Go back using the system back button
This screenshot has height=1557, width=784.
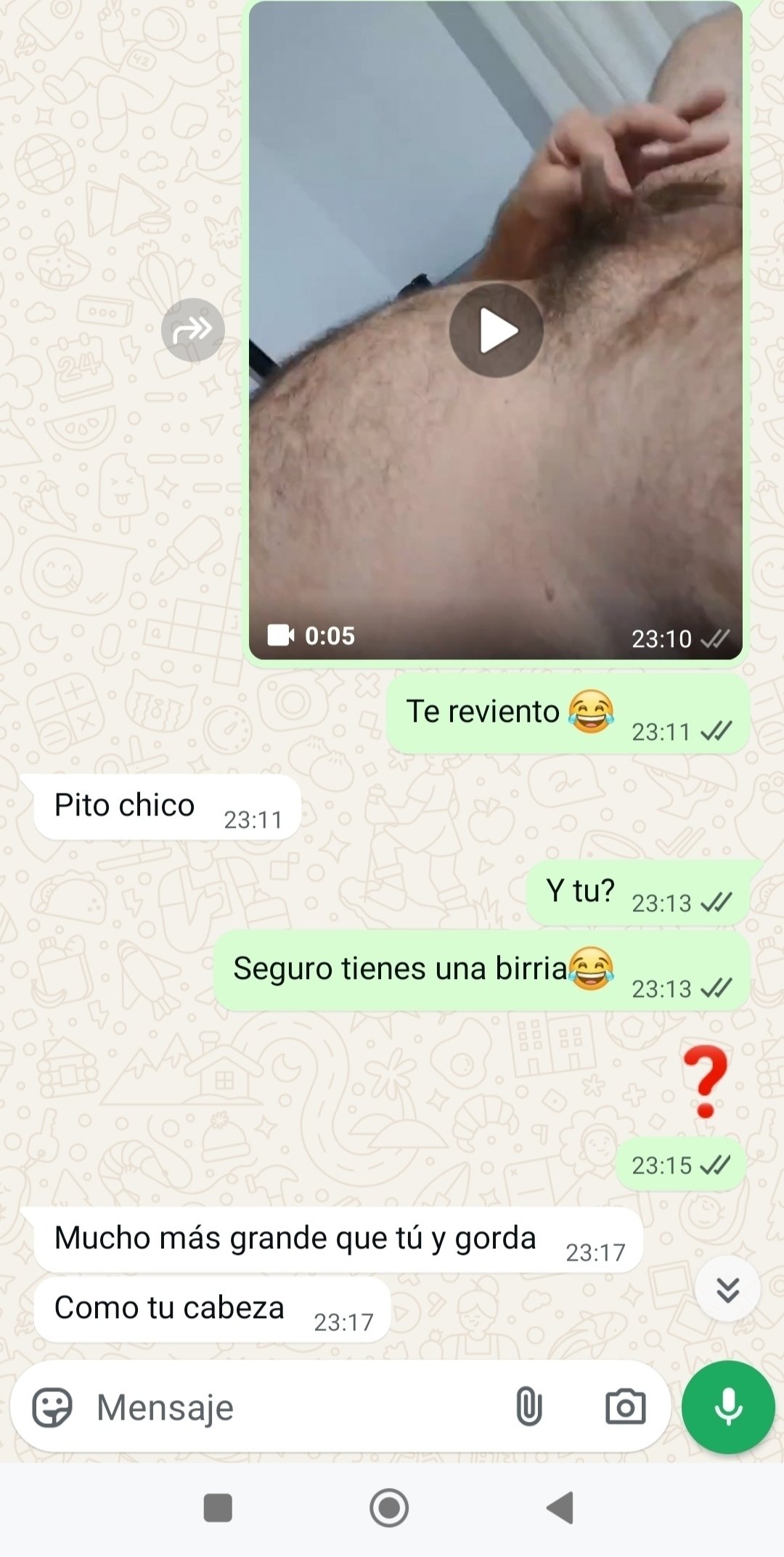point(560,1508)
